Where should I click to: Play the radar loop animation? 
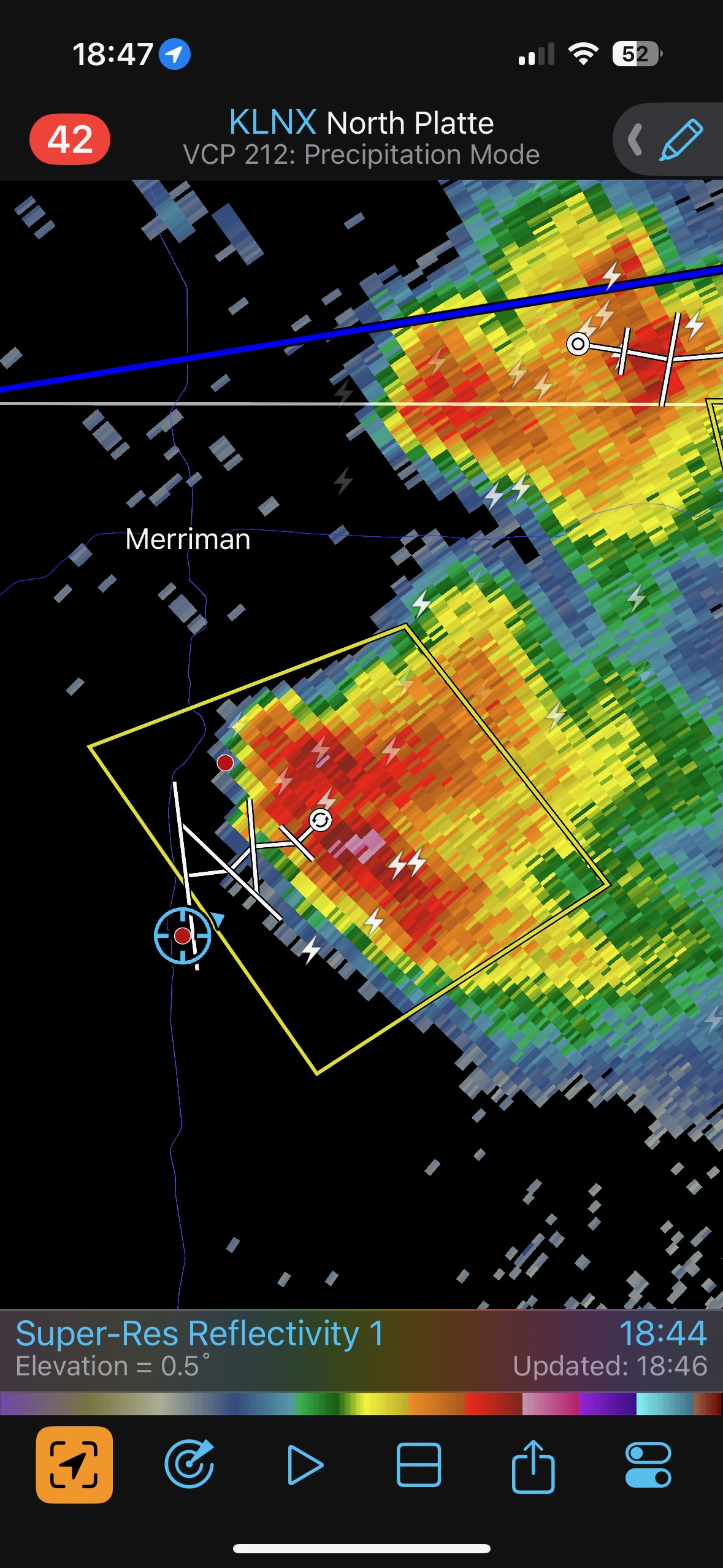click(x=305, y=1464)
